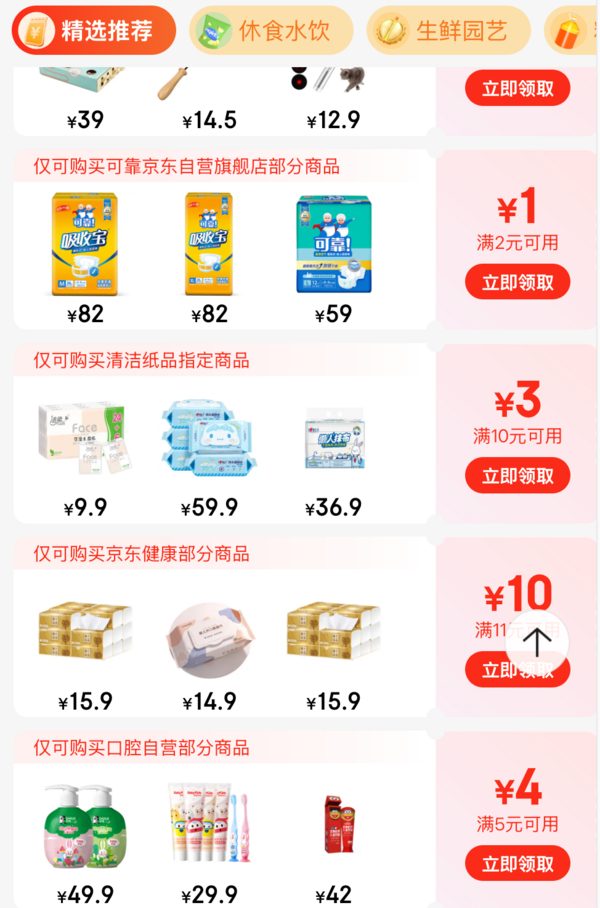Viewport: 600px width, 908px height.
Task: Switch to the 休食水饮 tab
Action: tap(272, 30)
